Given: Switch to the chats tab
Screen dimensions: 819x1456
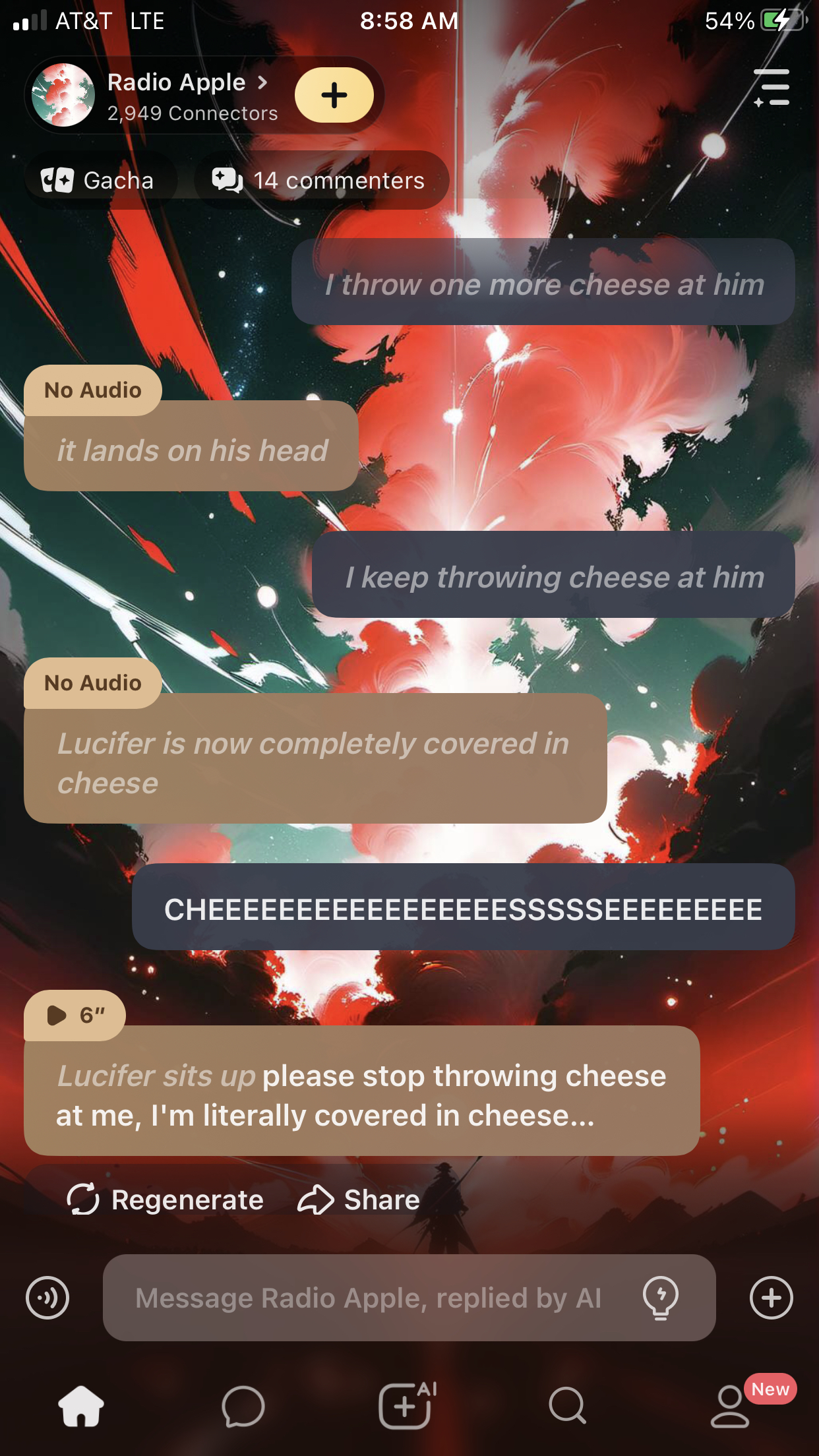Looking at the screenshot, I should pyautogui.click(x=243, y=1406).
